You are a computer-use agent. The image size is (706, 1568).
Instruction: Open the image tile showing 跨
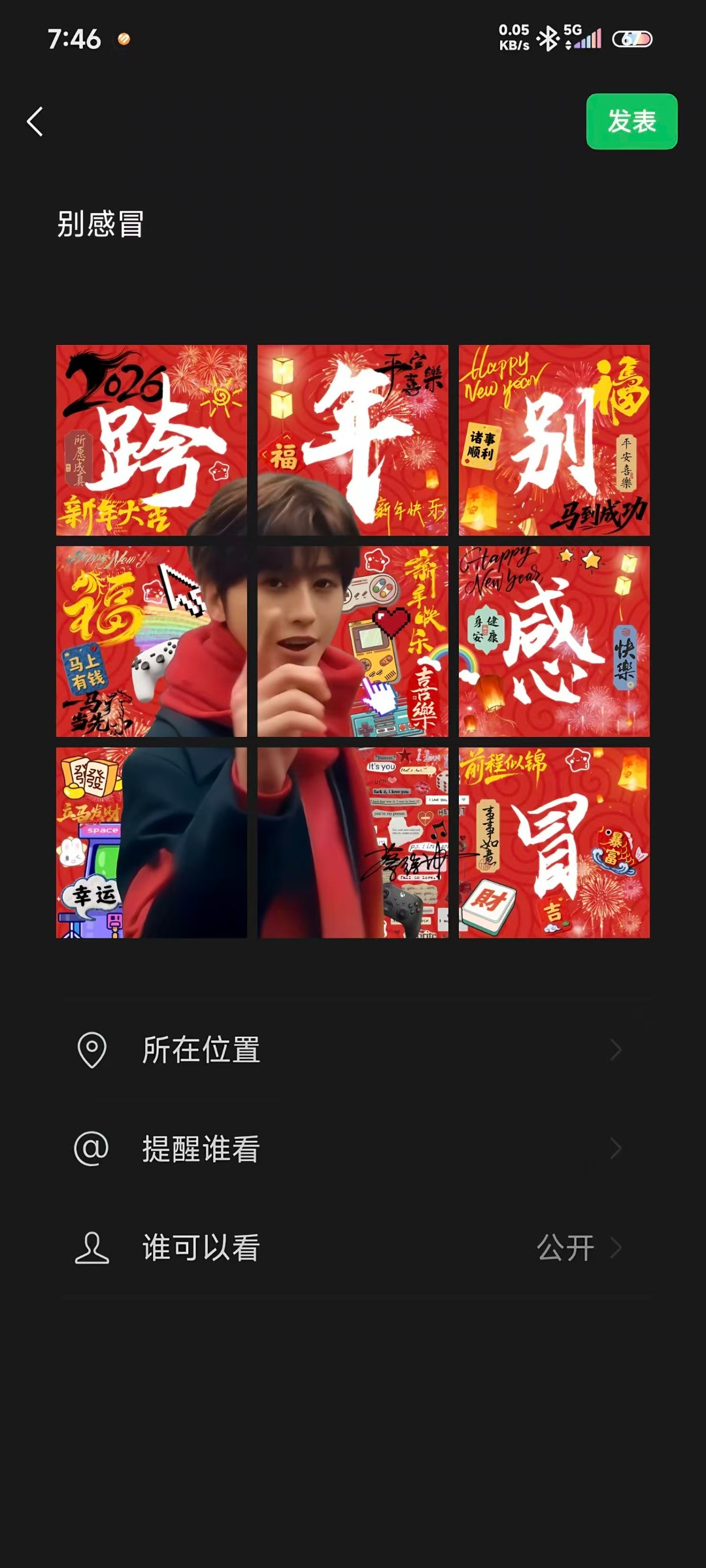click(x=152, y=440)
